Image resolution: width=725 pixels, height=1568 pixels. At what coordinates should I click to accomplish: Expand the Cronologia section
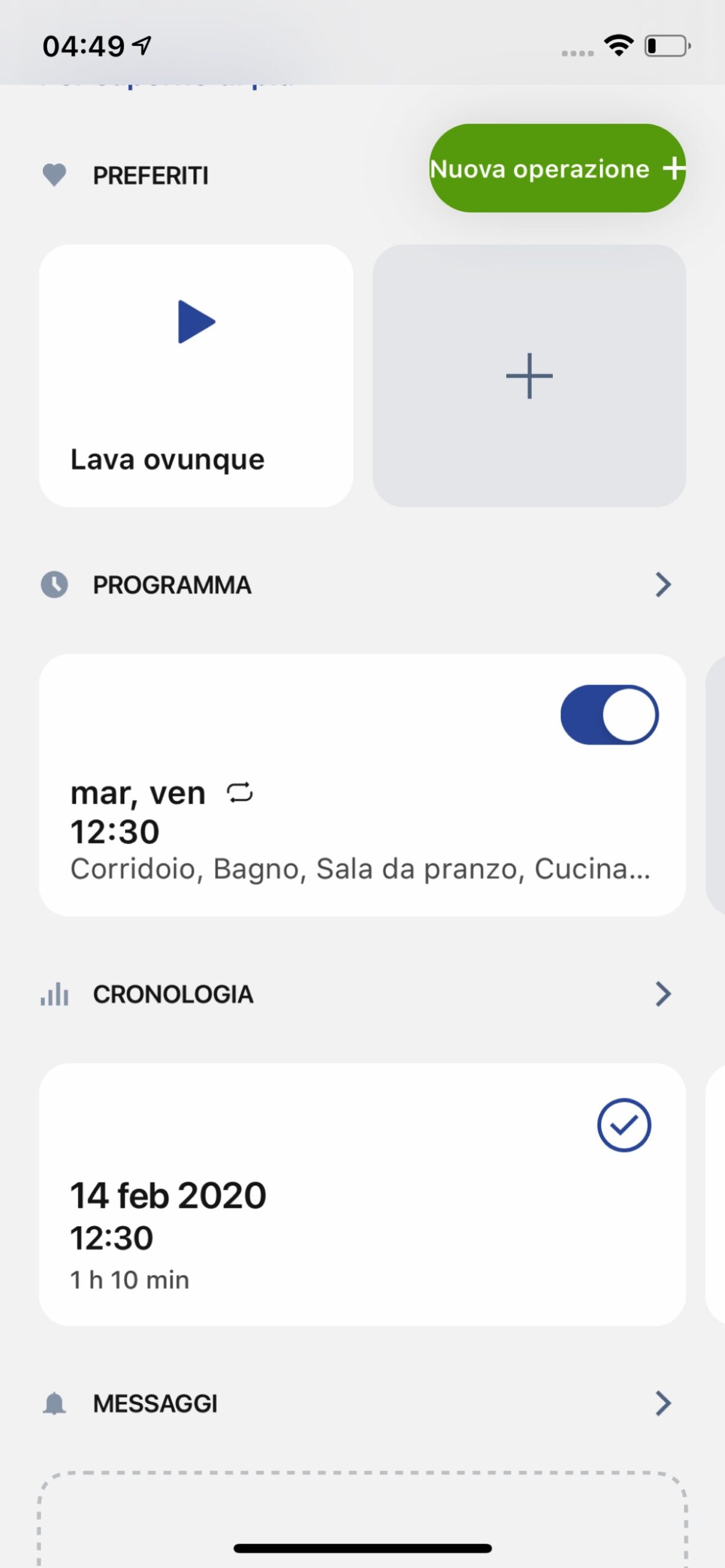tap(662, 994)
